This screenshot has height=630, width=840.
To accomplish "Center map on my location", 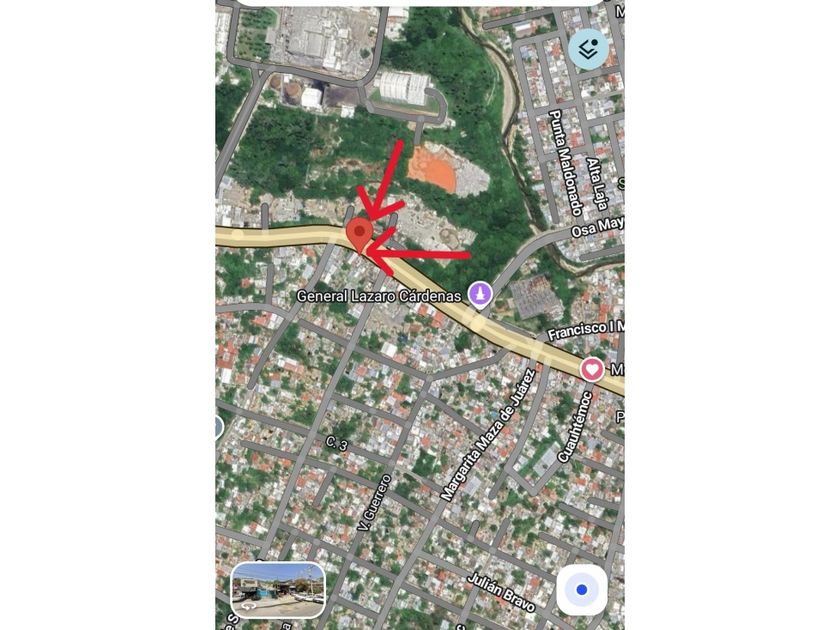I will click(581, 590).
